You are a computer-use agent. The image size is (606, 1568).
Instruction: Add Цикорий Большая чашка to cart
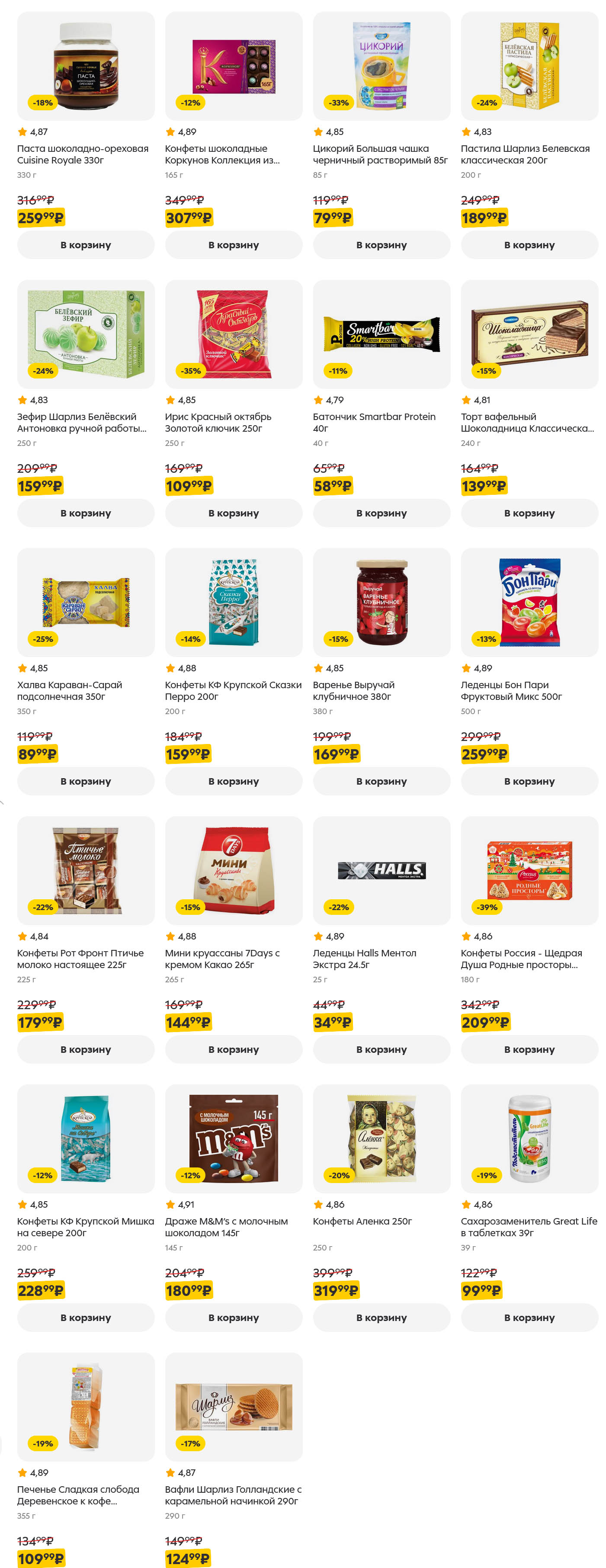(381, 245)
